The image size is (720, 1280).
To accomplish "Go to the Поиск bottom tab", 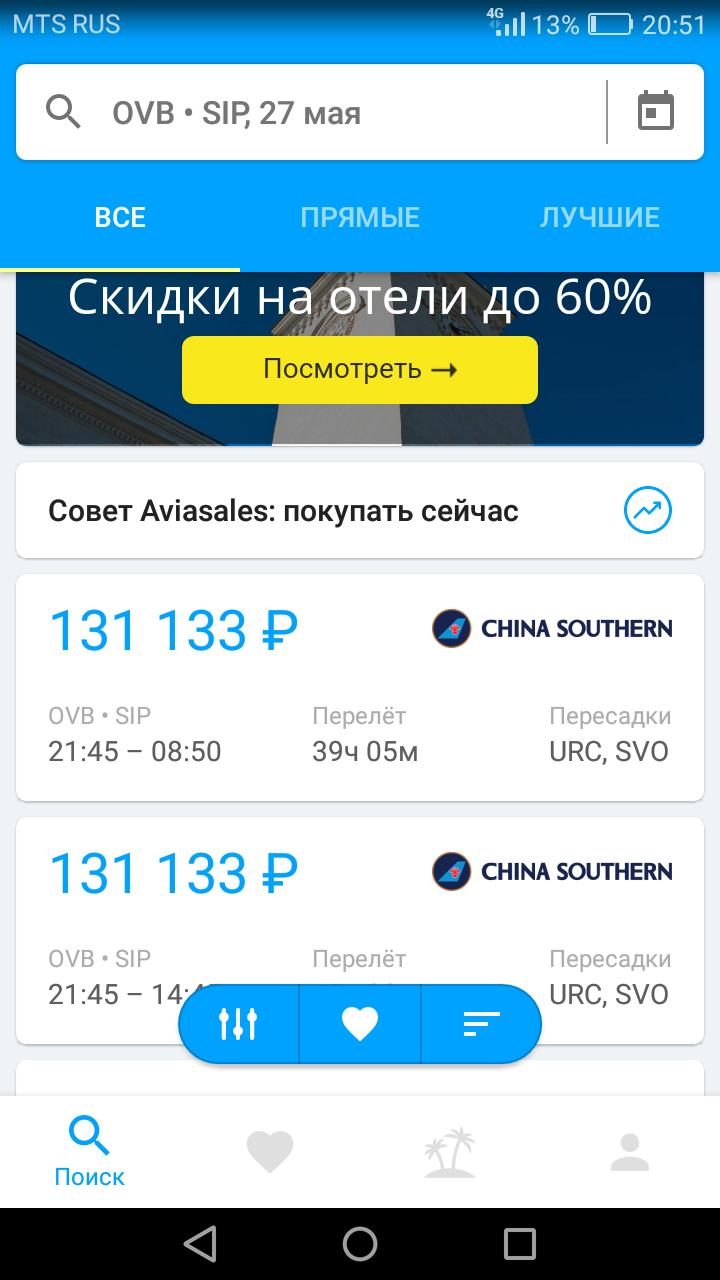I will tap(90, 1152).
